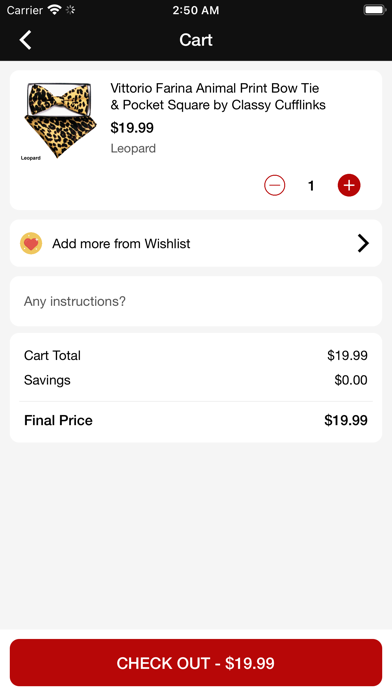Increase the bow tie quantity
Image resolution: width=392 pixels, height=696 pixels.
pos(349,185)
